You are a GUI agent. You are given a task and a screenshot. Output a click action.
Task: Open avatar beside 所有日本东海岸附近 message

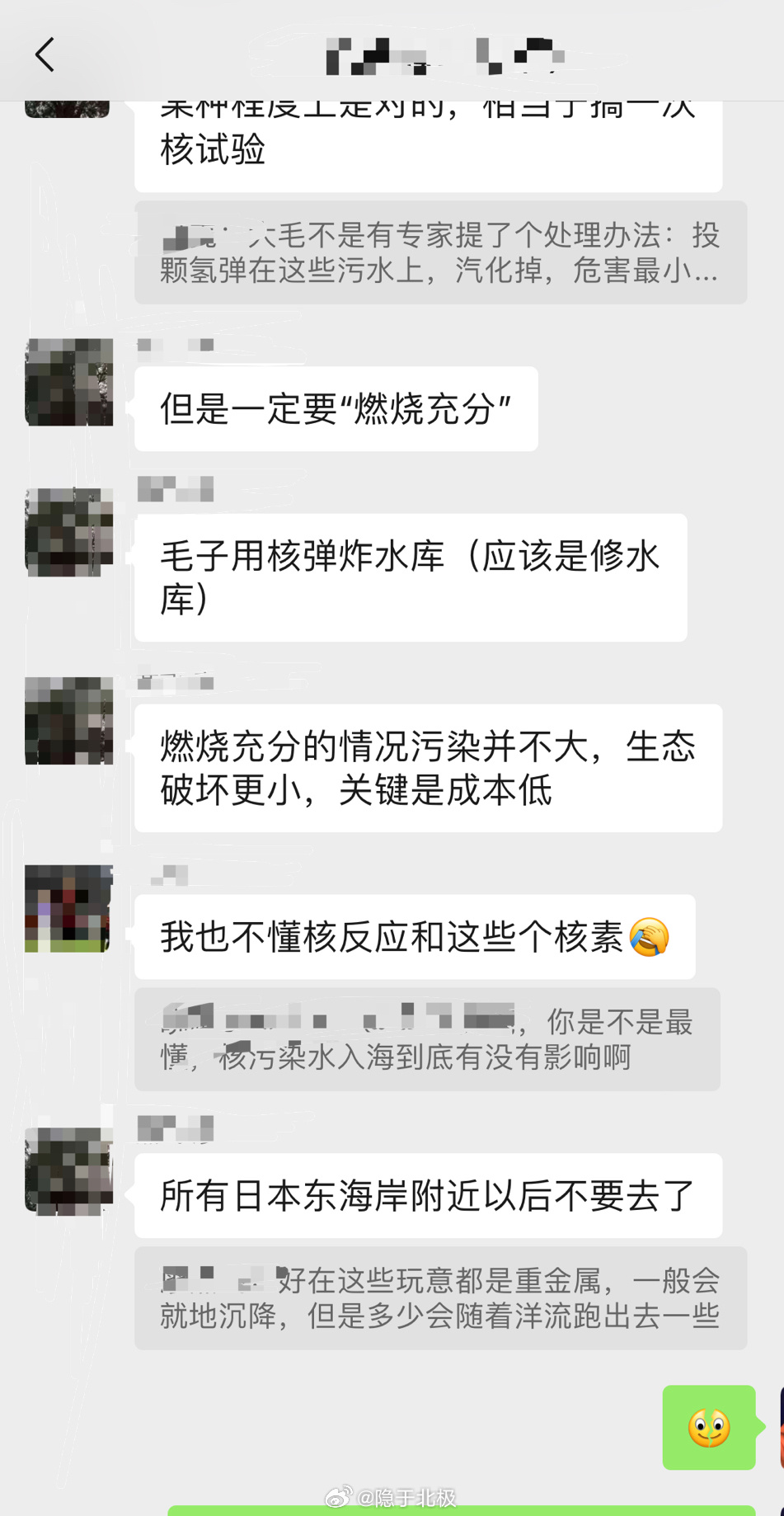point(68,1171)
